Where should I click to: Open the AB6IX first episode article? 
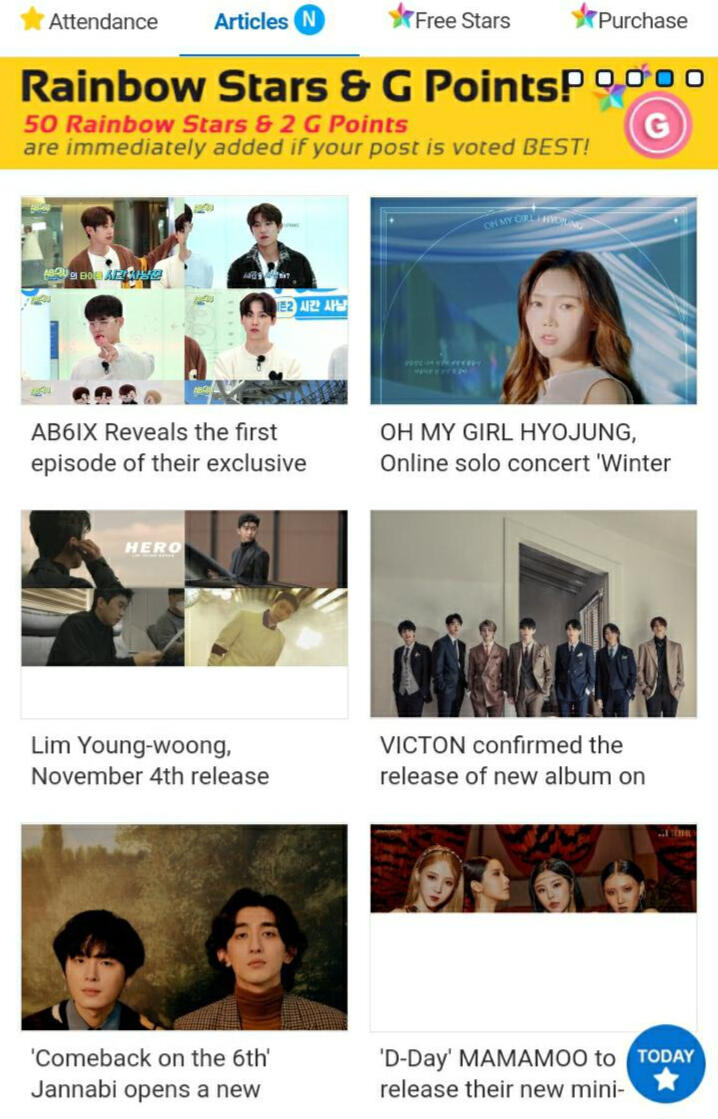tap(184, 300)
